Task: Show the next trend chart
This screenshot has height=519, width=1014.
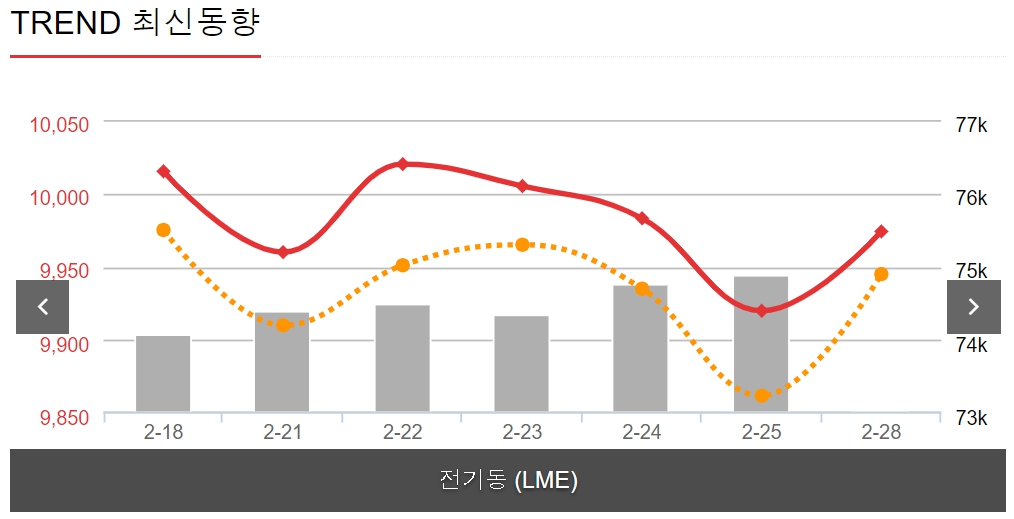Action: coord(973,307)
